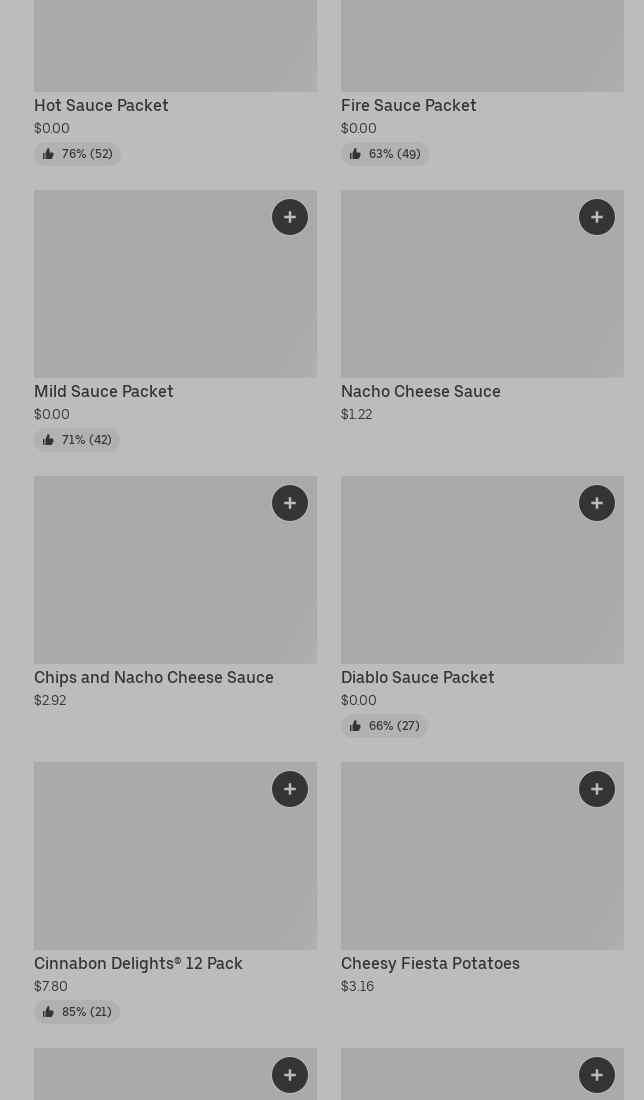Add Mild Sauce Packet to cart

pos(290,217)
